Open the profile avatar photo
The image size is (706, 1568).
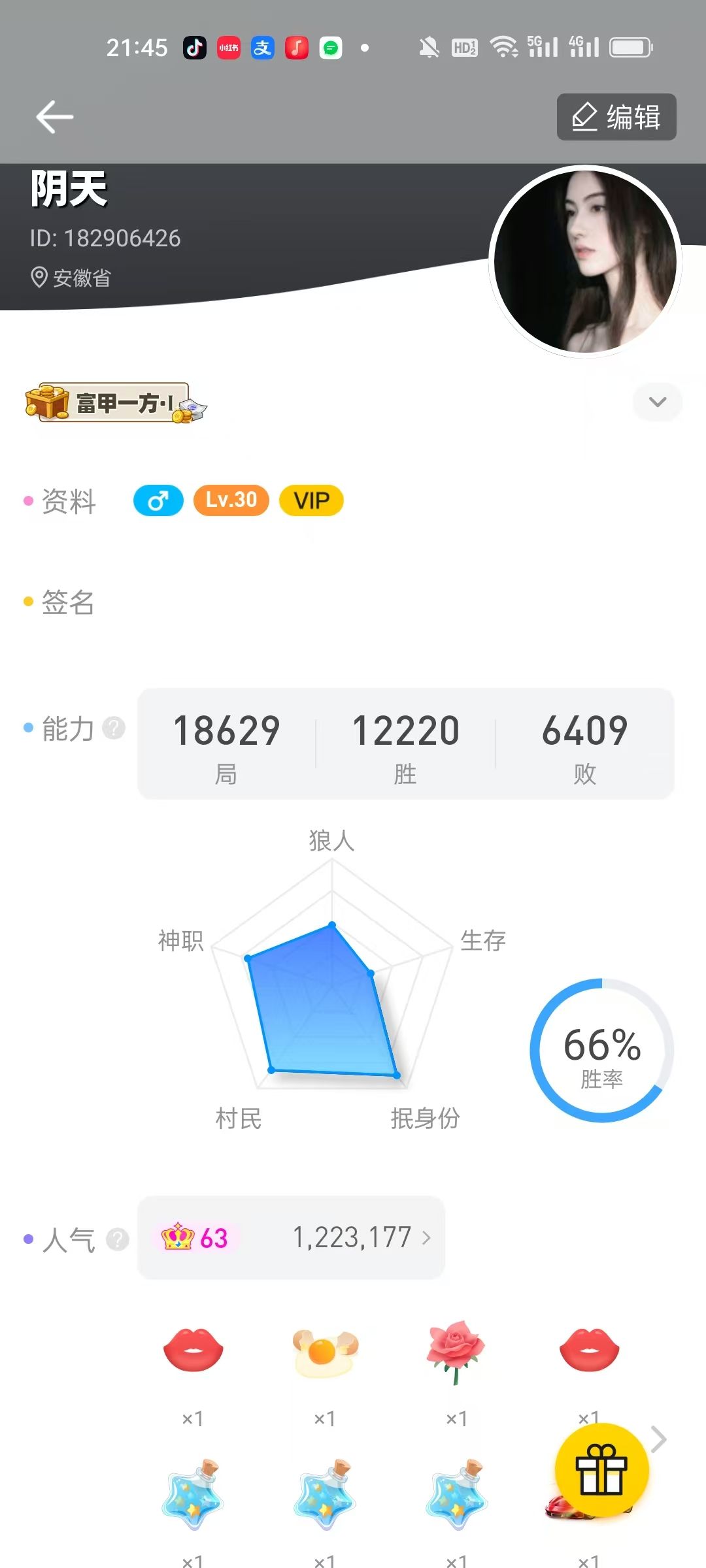[586, 262]
